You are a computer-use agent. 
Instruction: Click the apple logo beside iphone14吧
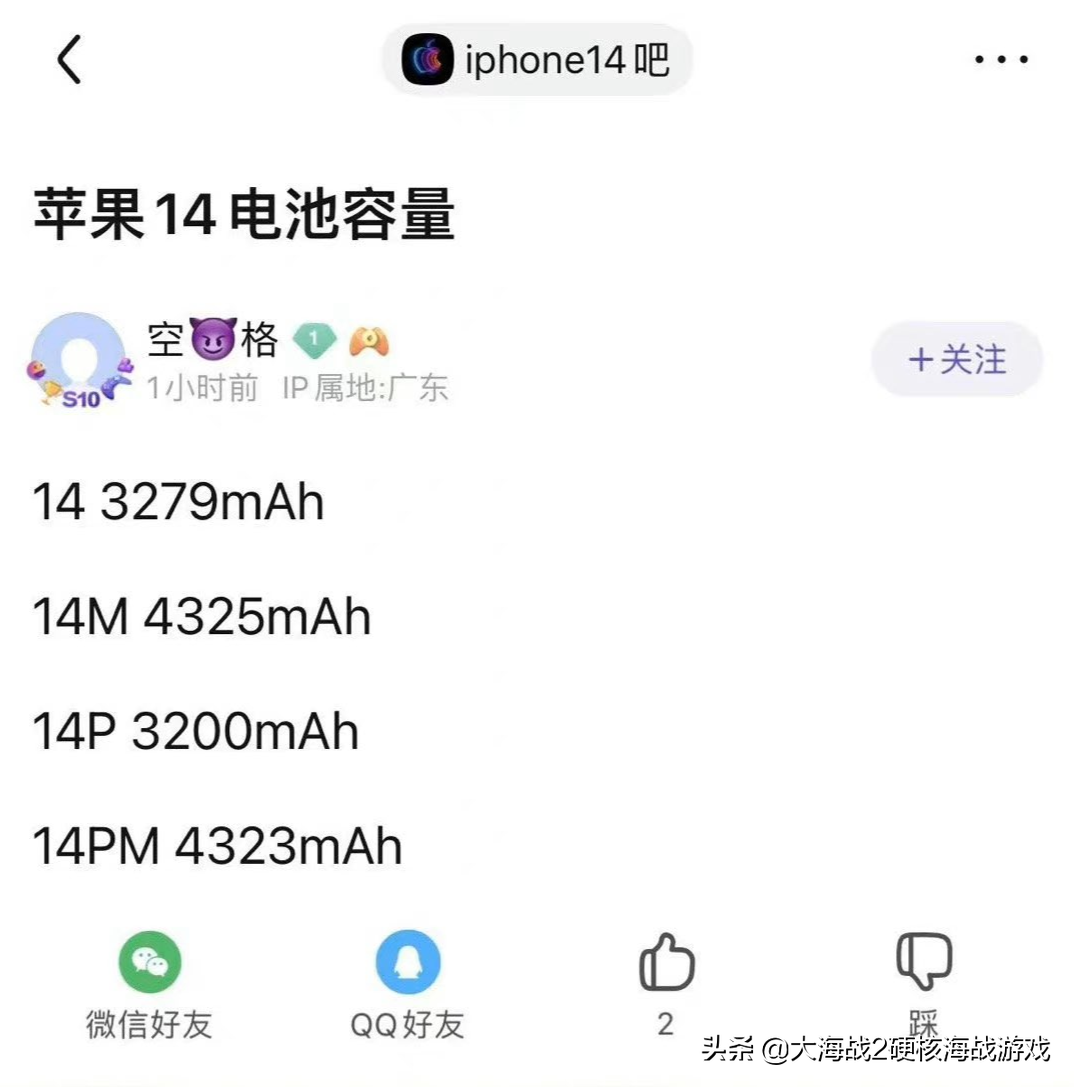pos(425,59)
